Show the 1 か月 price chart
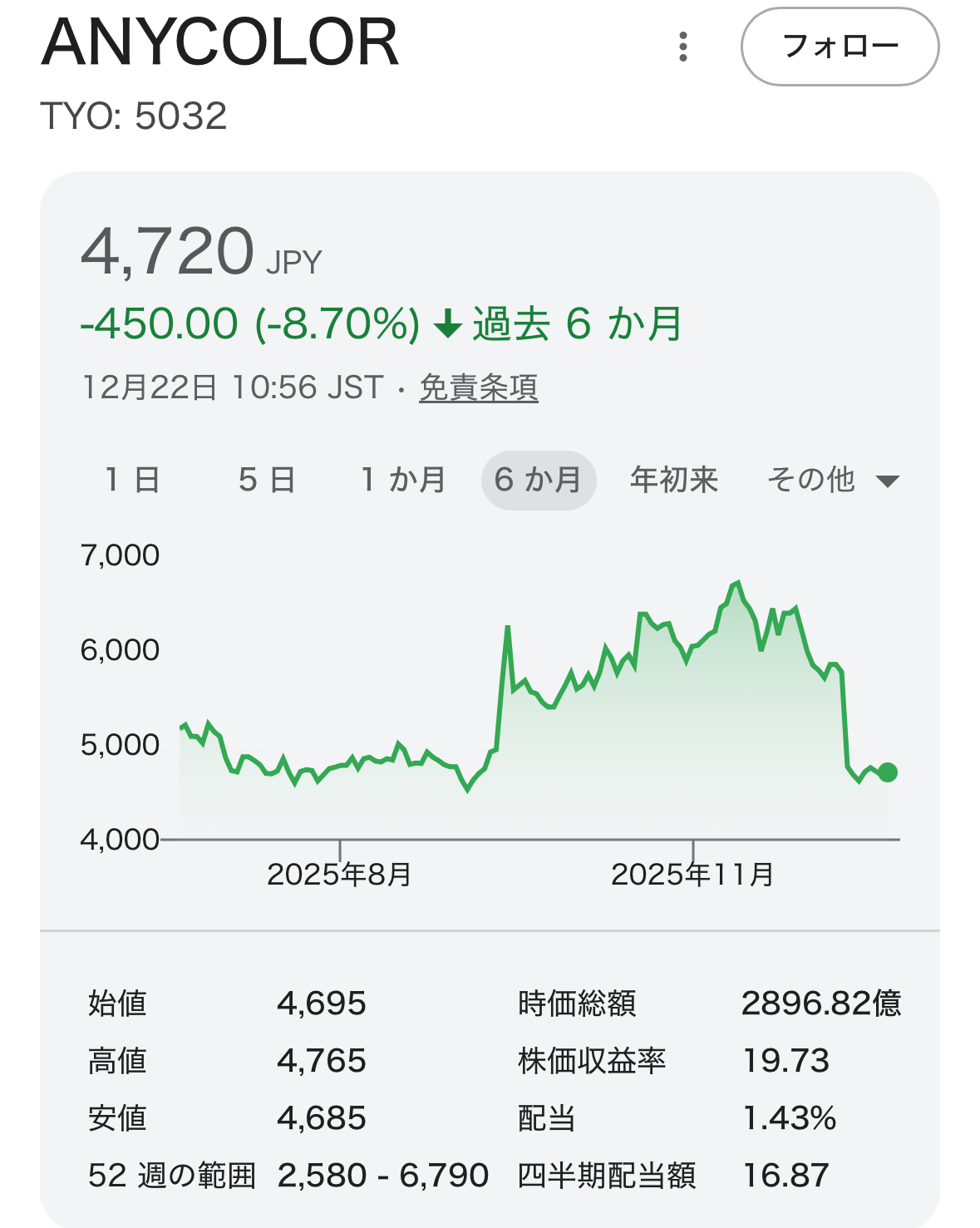 pyautogui.click(x=403, y=480)
